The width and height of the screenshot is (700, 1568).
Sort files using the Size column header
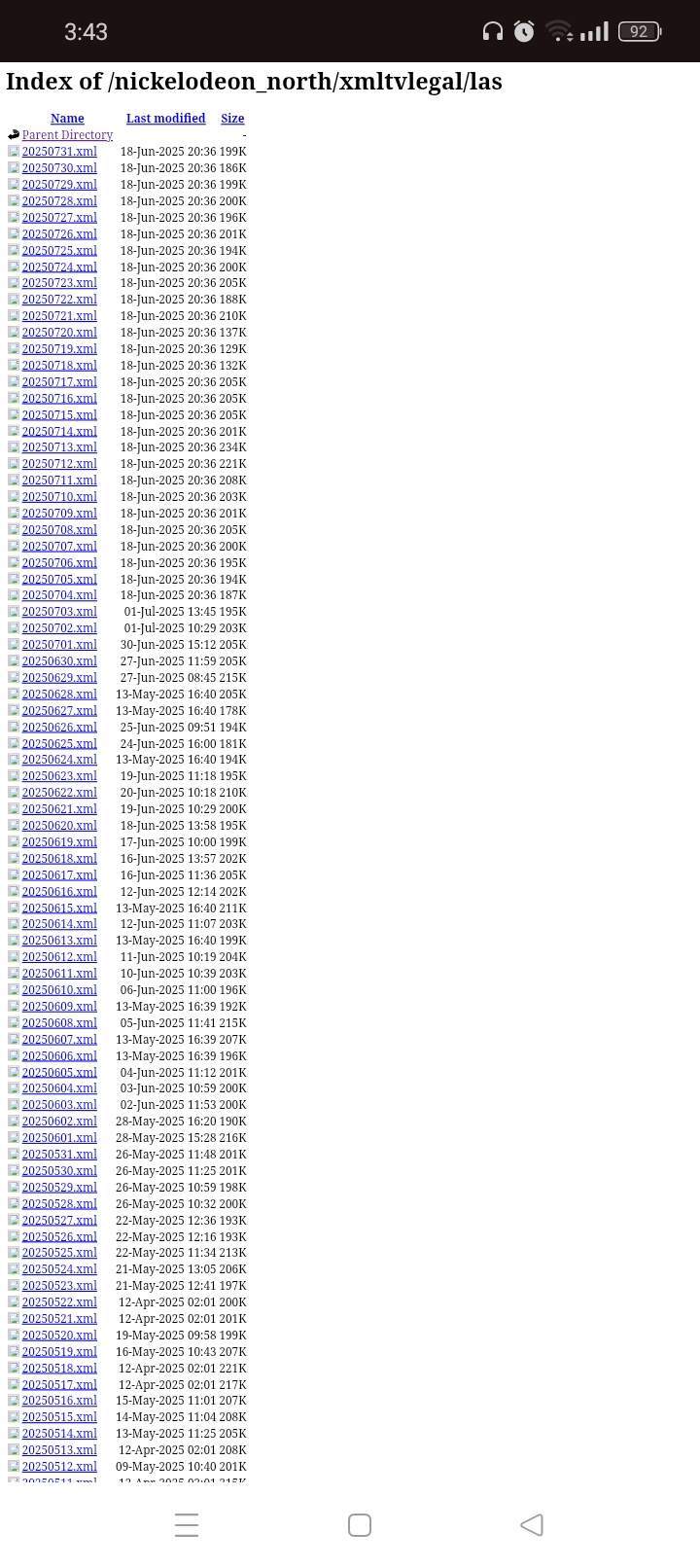232,118
